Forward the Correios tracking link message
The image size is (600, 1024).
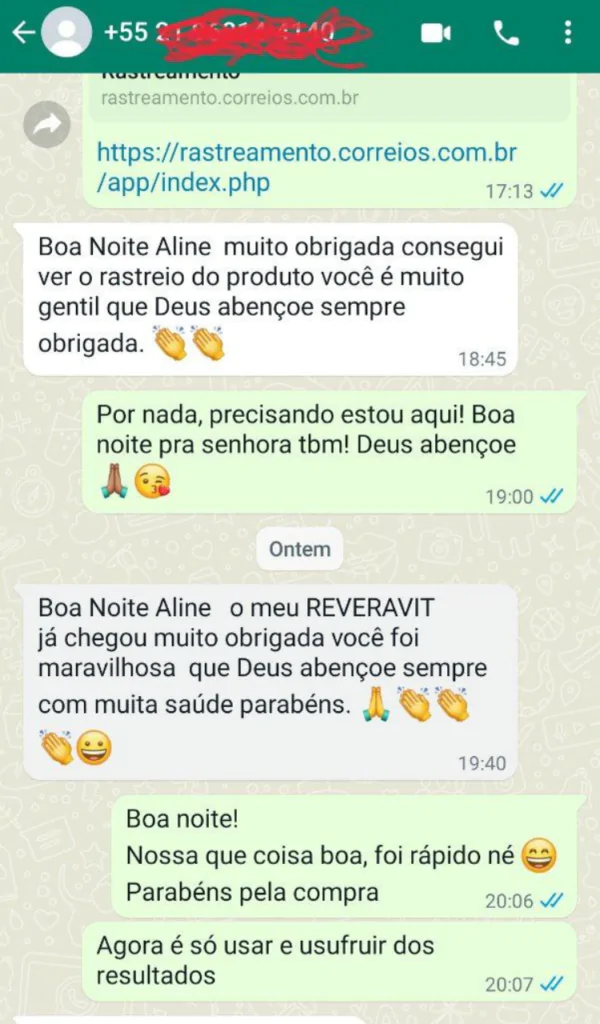tap(47, 124)
